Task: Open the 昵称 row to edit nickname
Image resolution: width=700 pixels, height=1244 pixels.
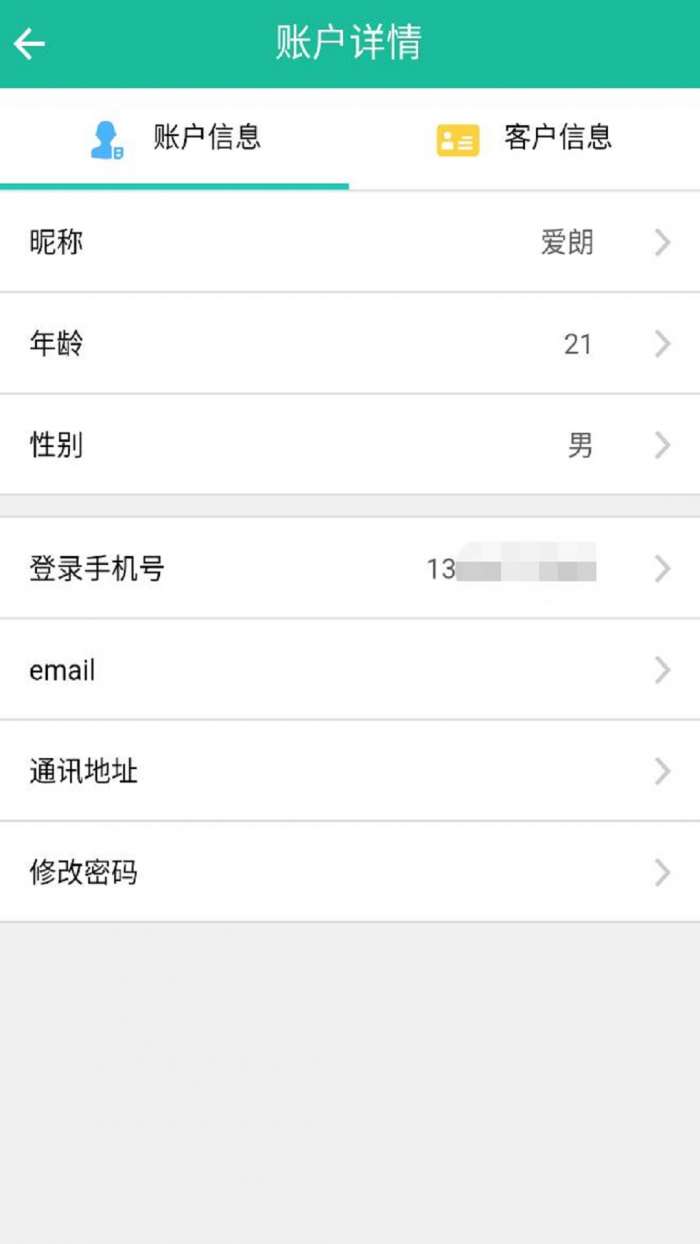Action: [350, 242]
